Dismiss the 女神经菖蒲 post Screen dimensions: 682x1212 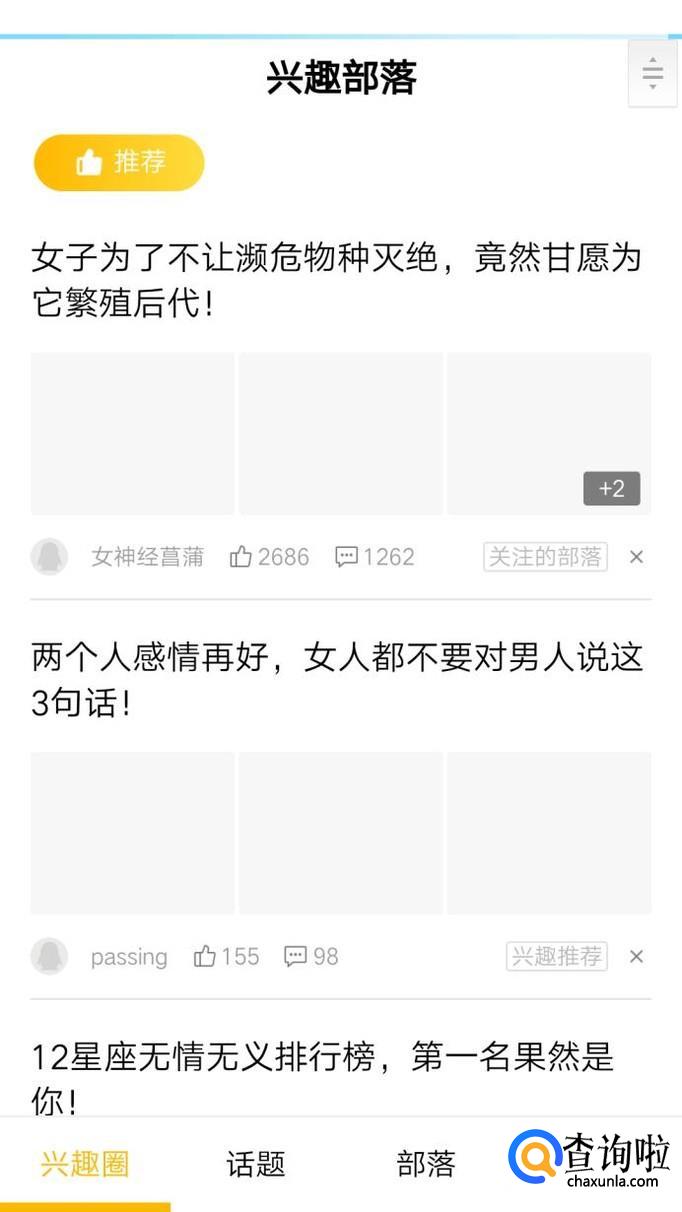tap(636, 557)
